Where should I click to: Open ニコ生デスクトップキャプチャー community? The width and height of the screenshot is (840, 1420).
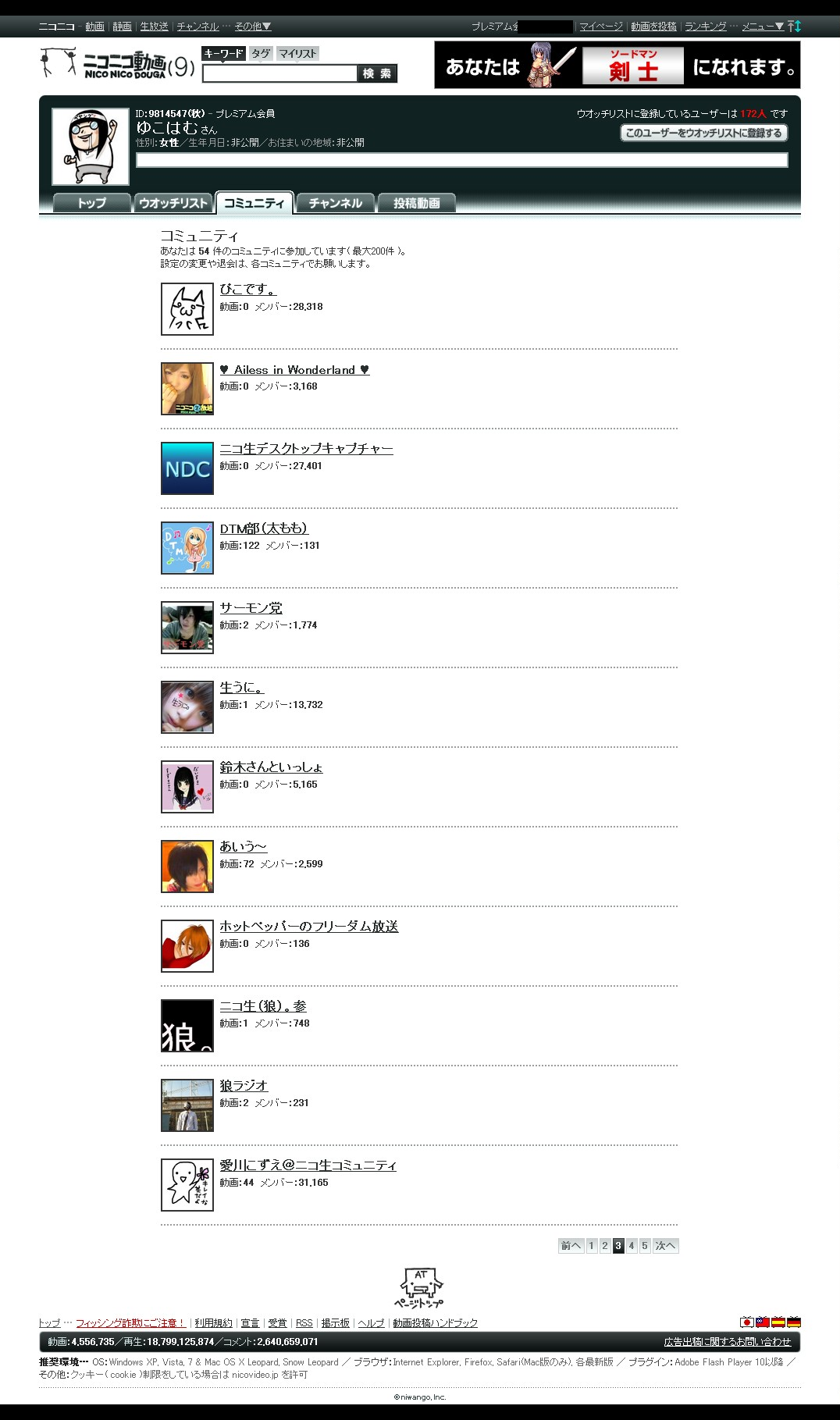[306, 449]
